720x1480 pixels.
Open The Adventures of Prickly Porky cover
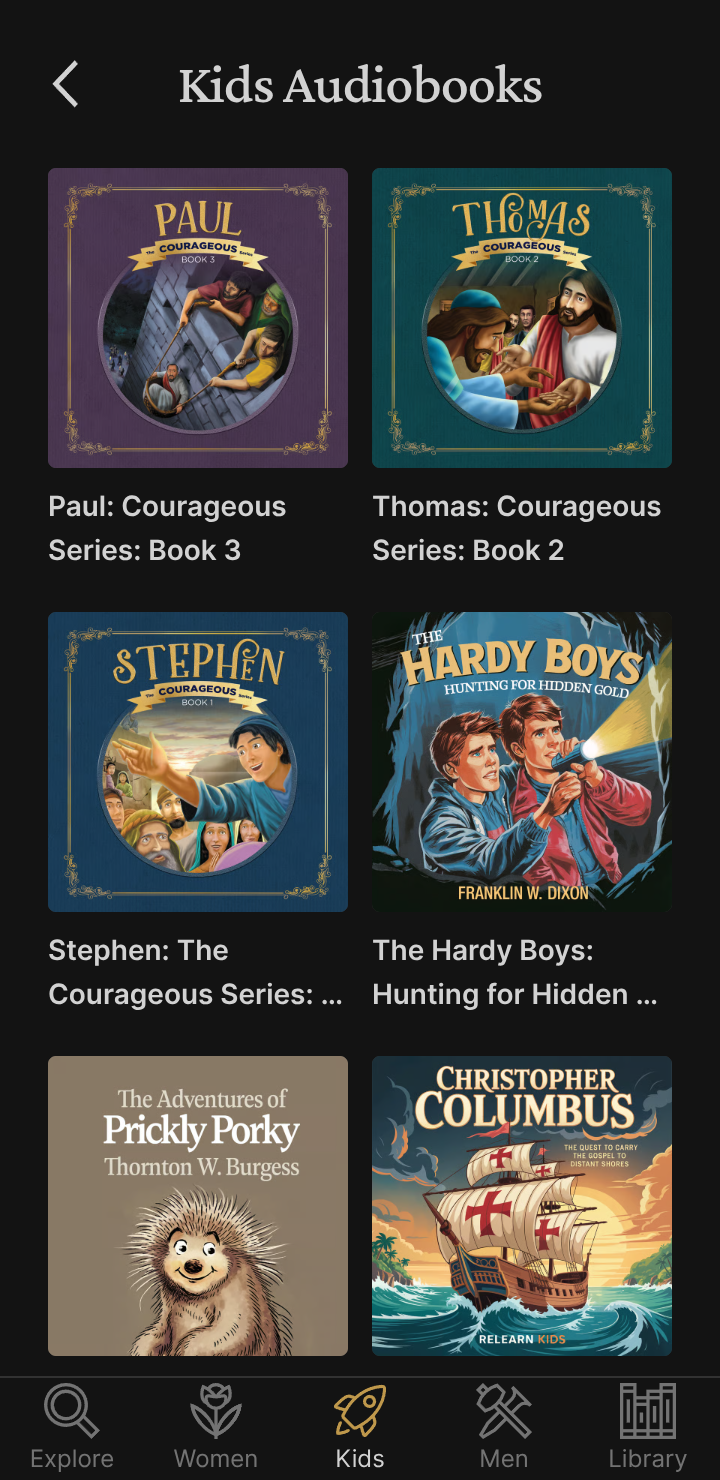click(x=197, y=1206)
